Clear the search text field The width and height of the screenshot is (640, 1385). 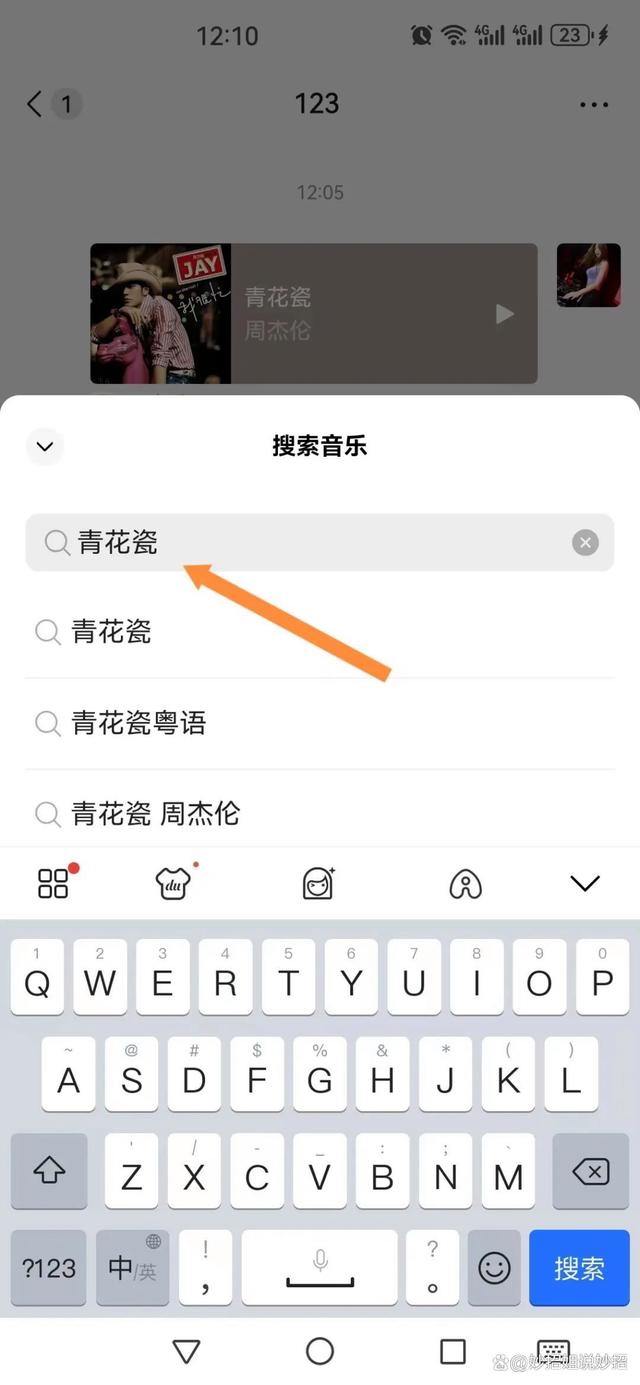pos(585,543)
